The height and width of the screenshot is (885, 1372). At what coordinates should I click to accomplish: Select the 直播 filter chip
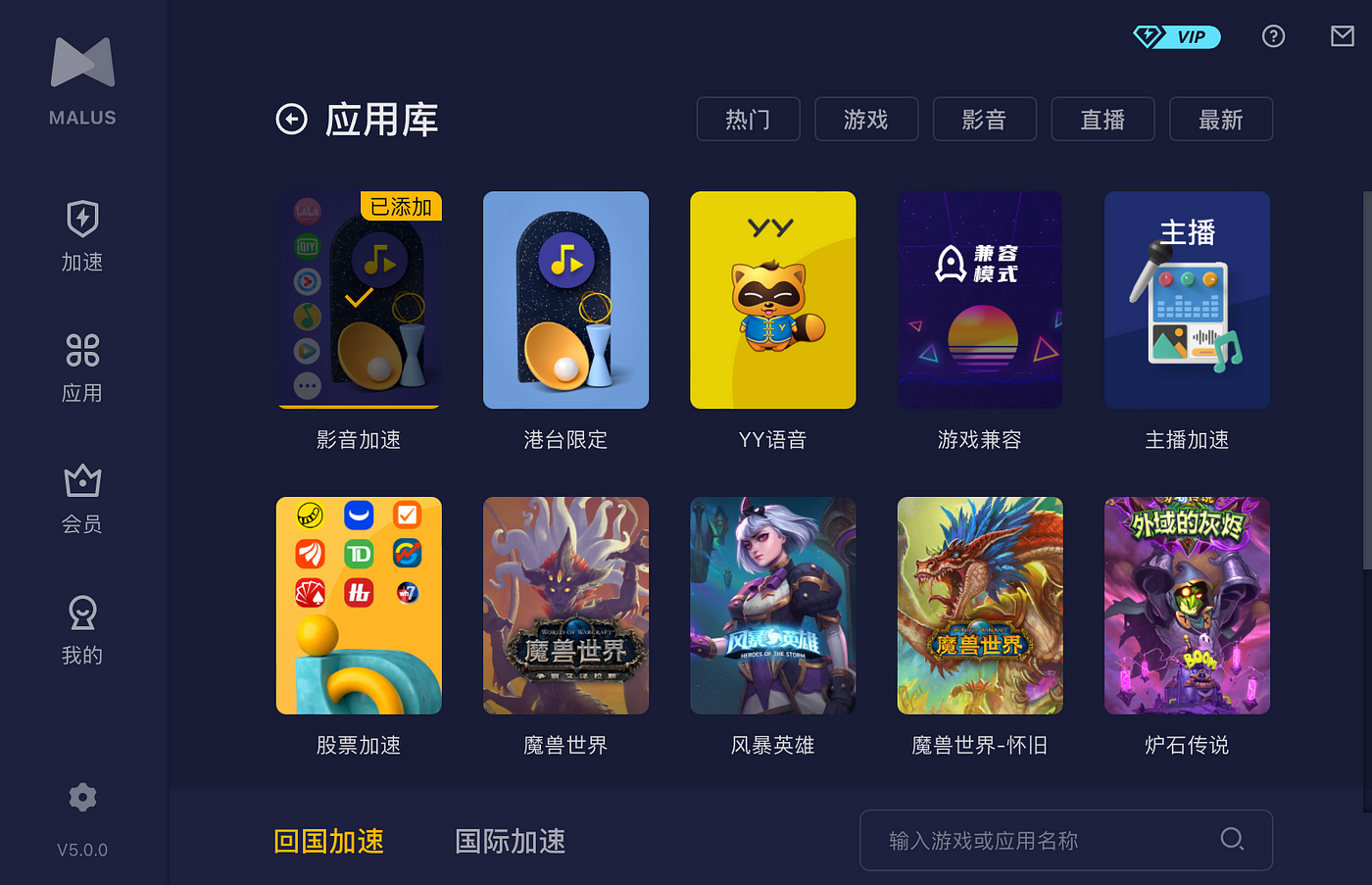click(x=1102, y=120)
